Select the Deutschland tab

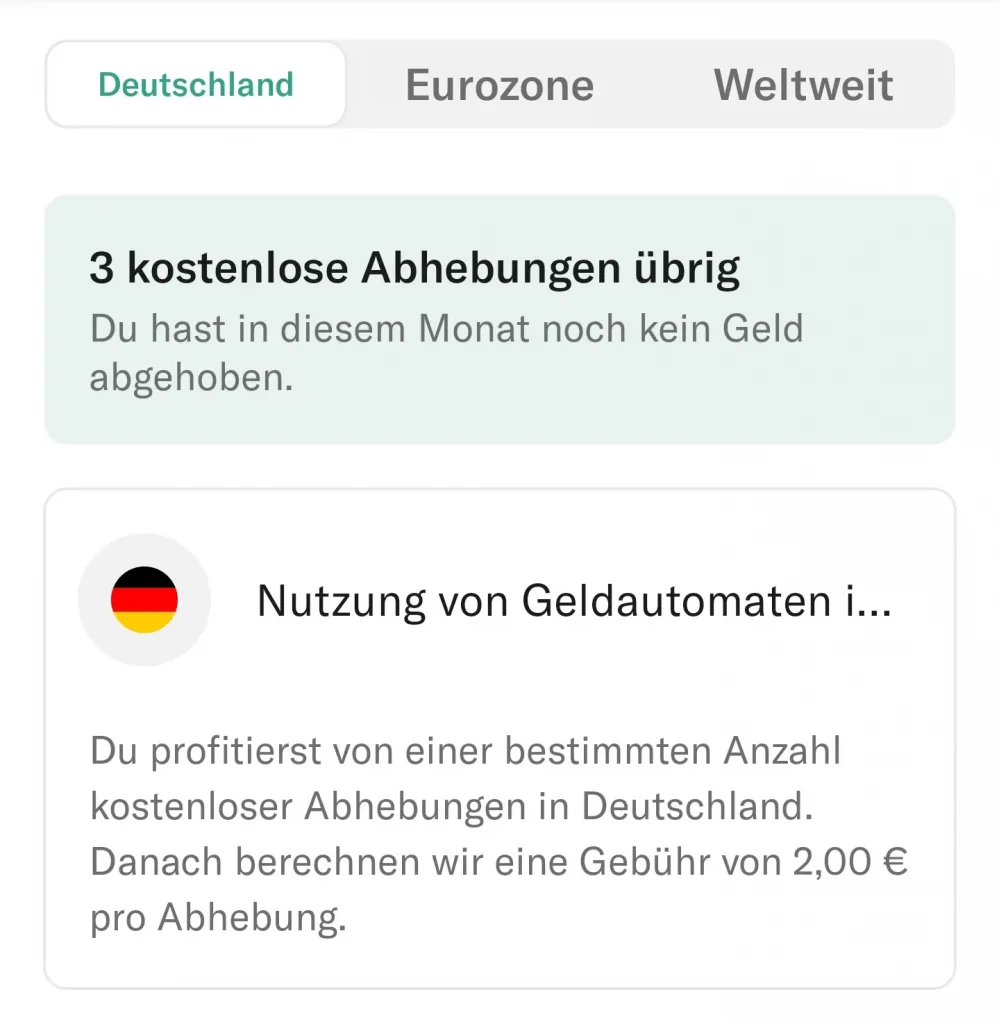pyautogui.click(x=196, y=85)
